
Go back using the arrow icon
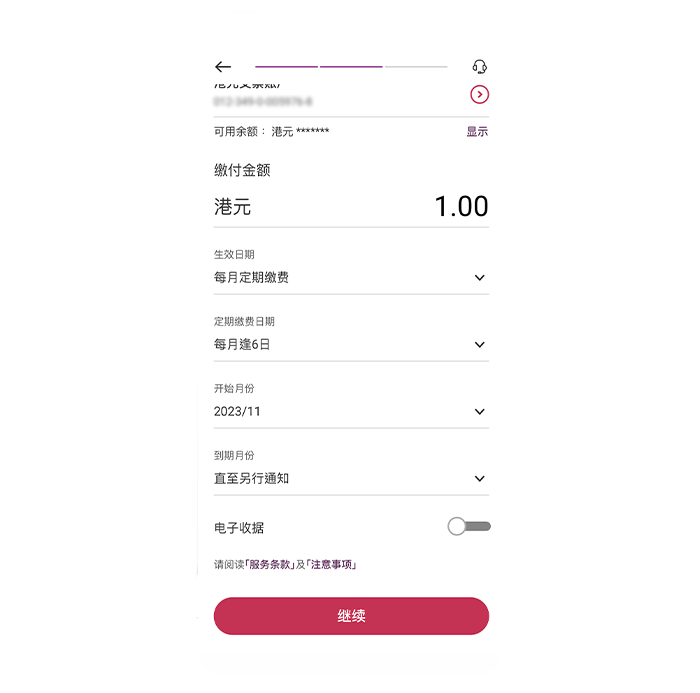coord(223,67)
